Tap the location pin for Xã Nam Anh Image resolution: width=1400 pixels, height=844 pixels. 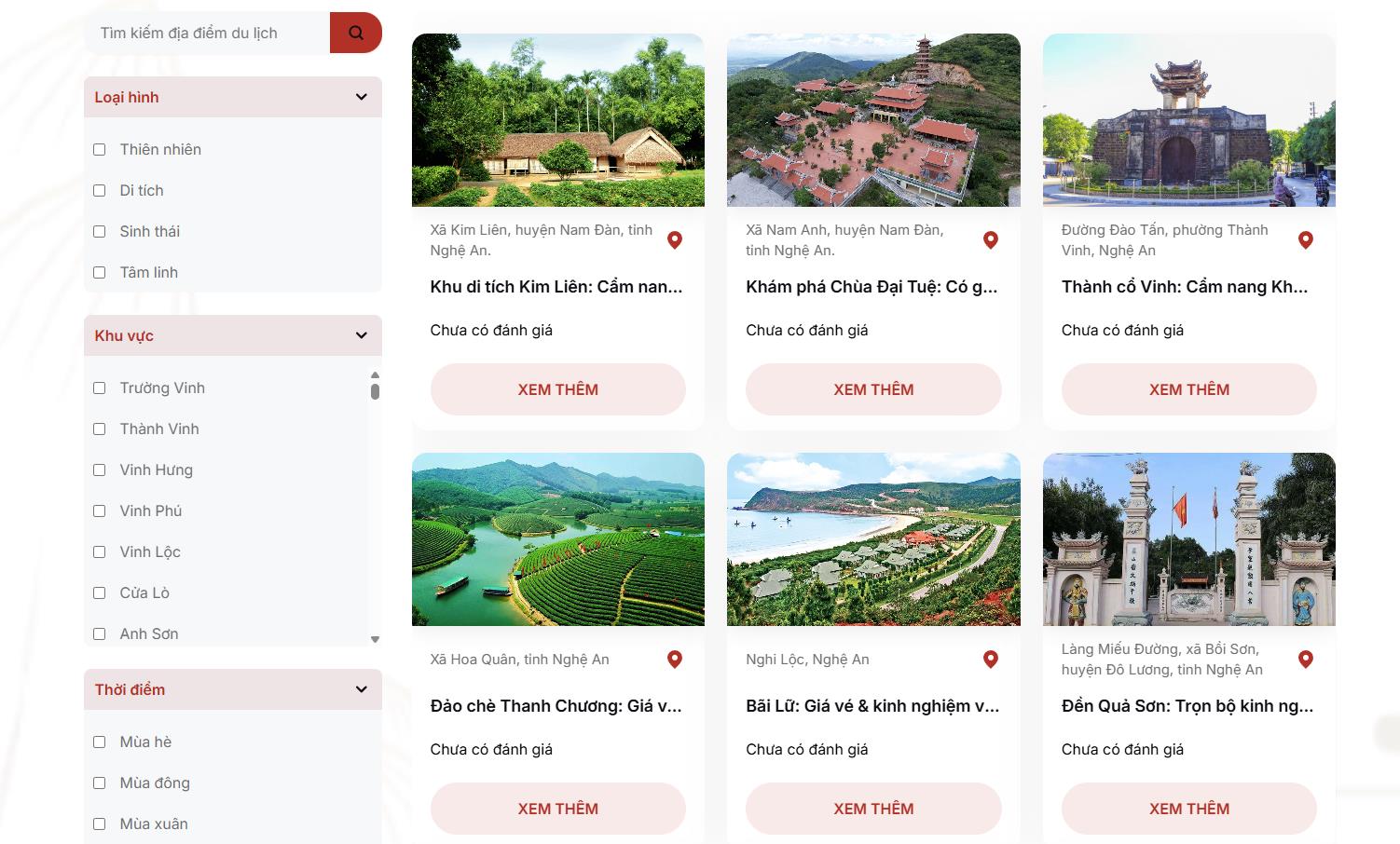[990, 240]
